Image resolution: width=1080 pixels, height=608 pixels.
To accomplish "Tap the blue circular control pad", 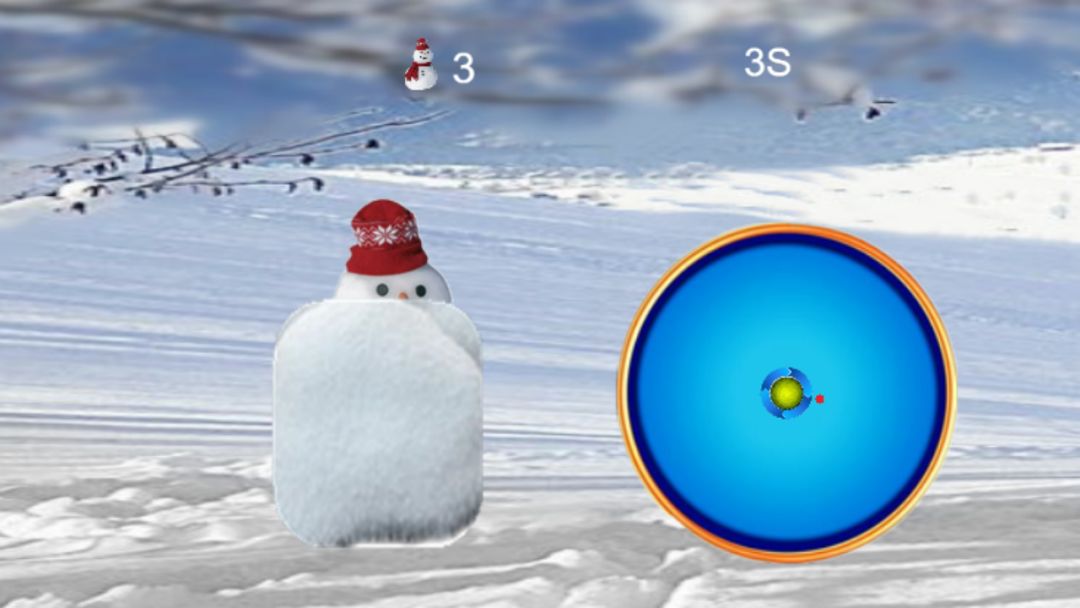I will click(787, 392).
